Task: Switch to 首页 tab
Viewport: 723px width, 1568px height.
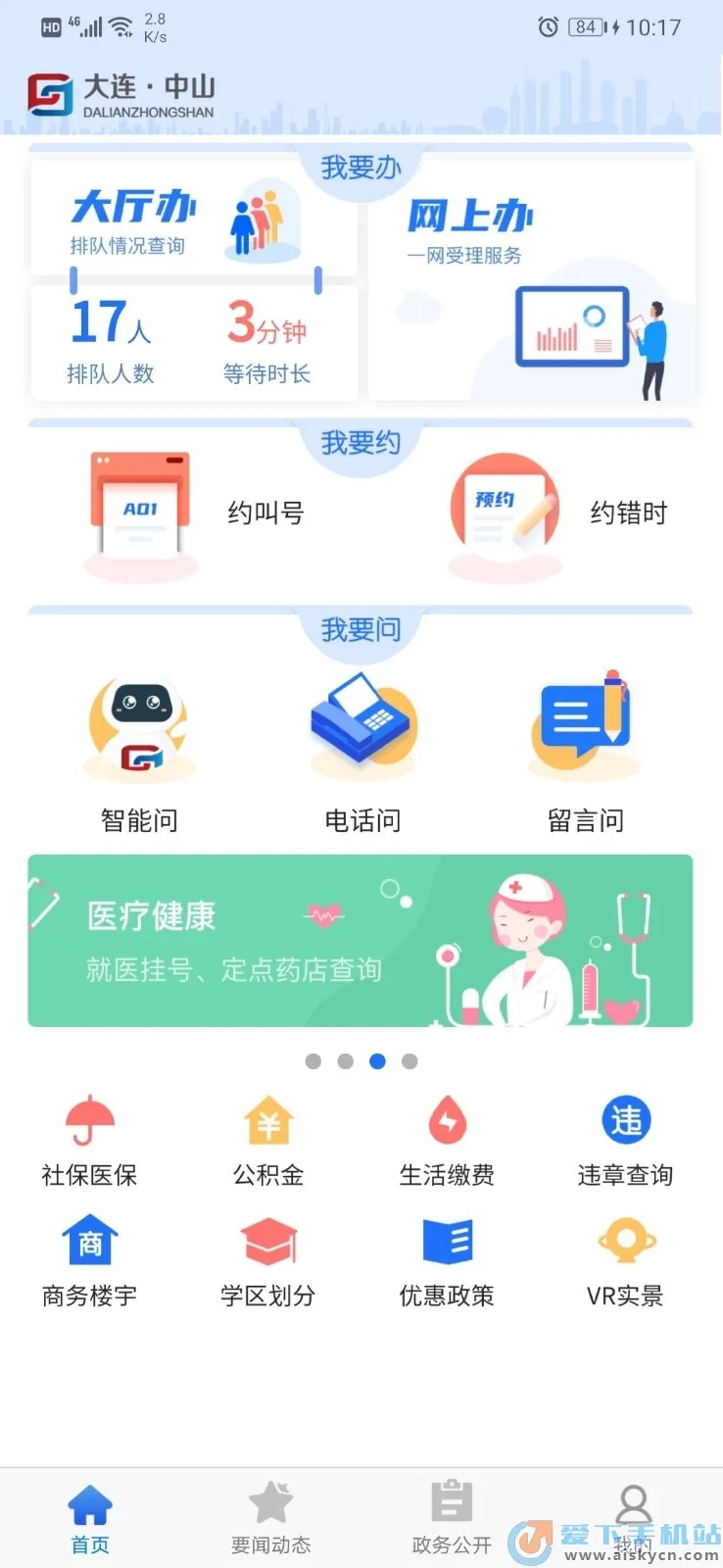Action: click(90, 1518)
